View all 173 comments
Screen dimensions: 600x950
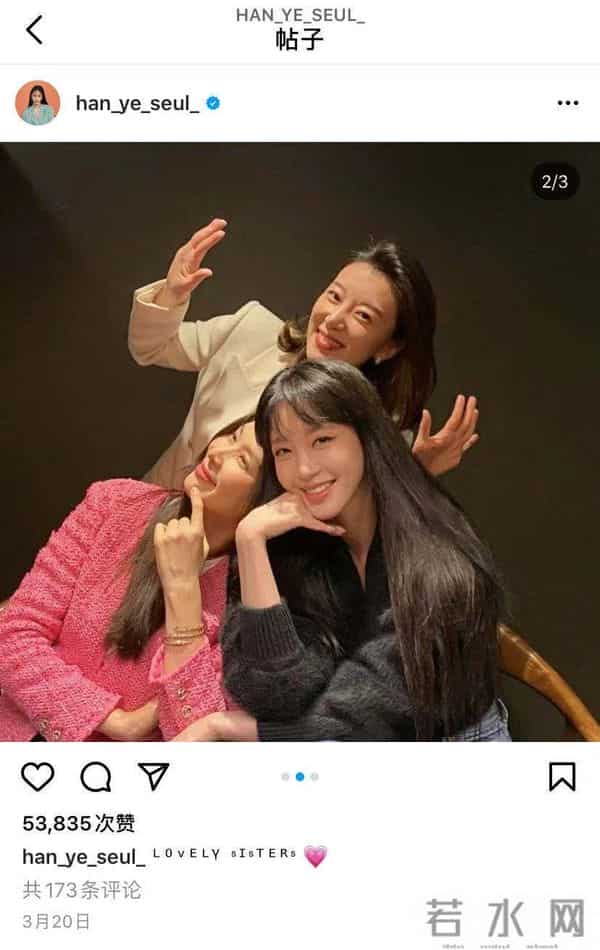[82, 889]
